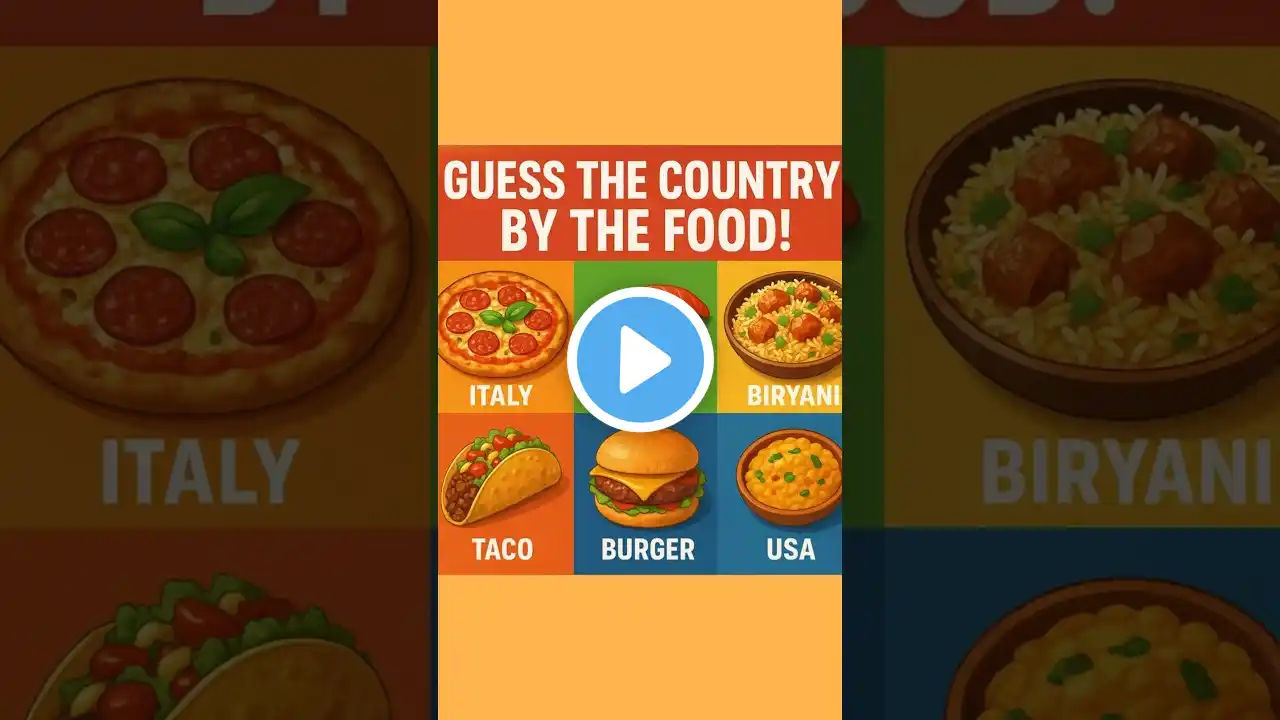The image size is (1280, 720).
Task: Play the Guess the Country video
Action: 640,360
